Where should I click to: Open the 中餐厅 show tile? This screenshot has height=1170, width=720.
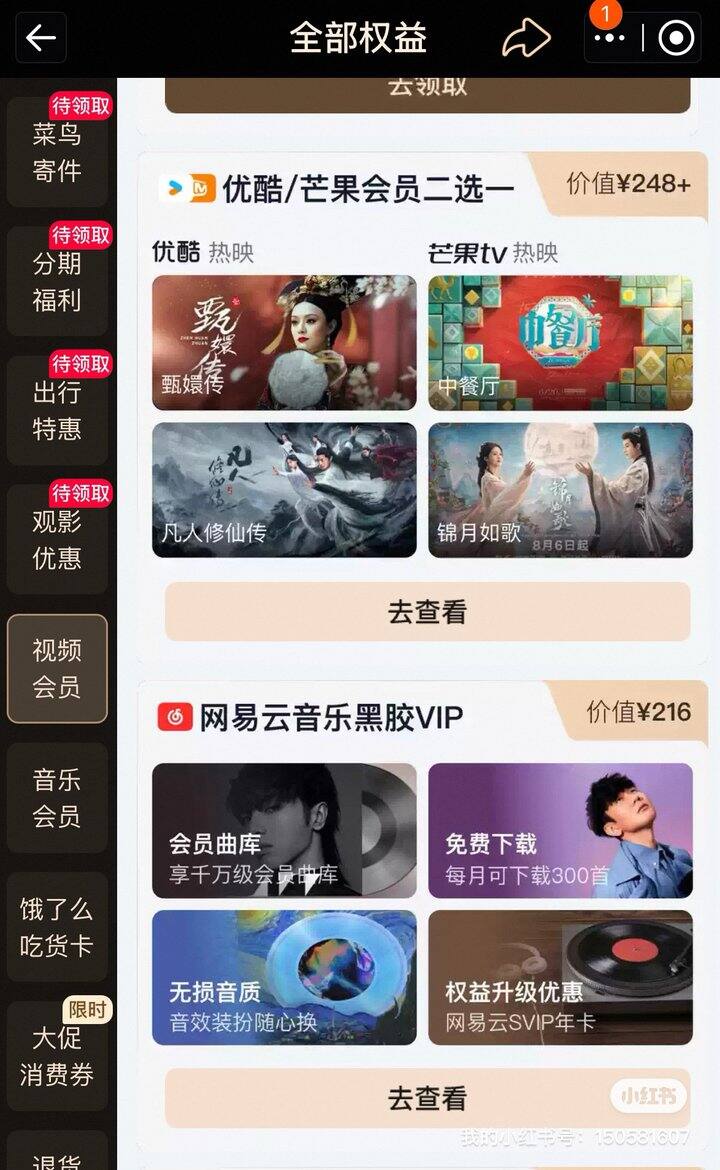coord(560,343)
